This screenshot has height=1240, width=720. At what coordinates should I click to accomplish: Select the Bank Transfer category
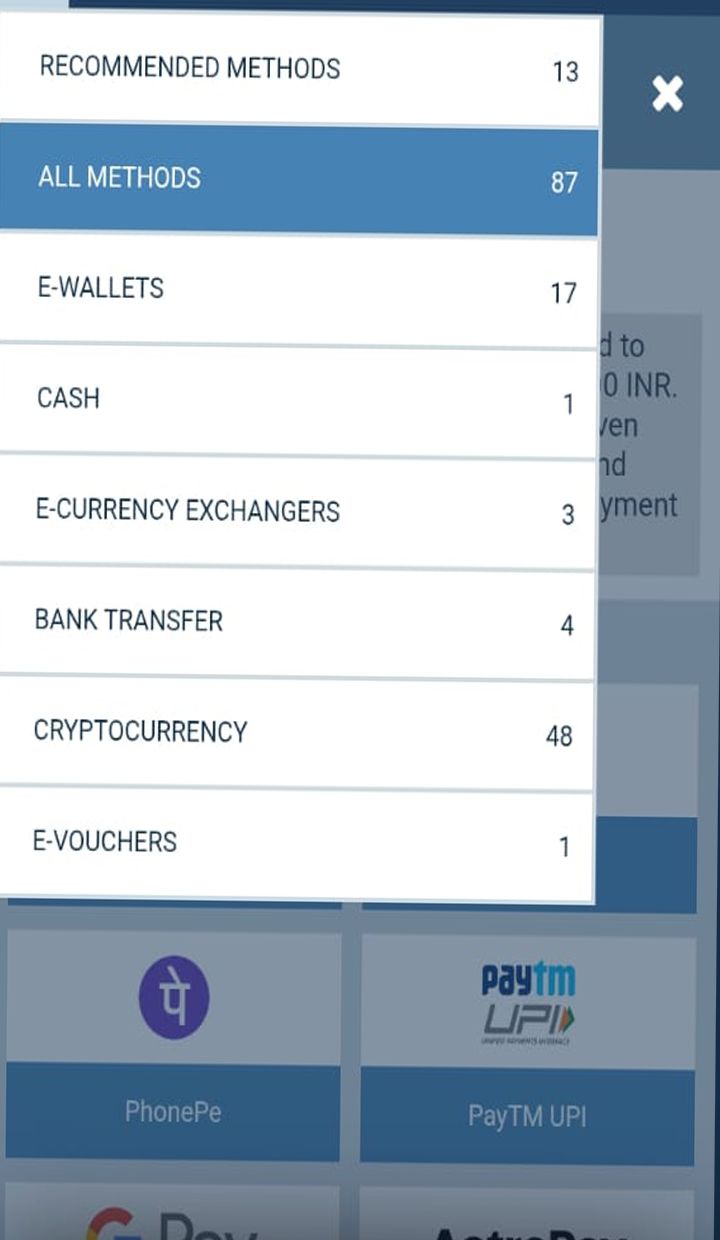(x=298, y=621)
